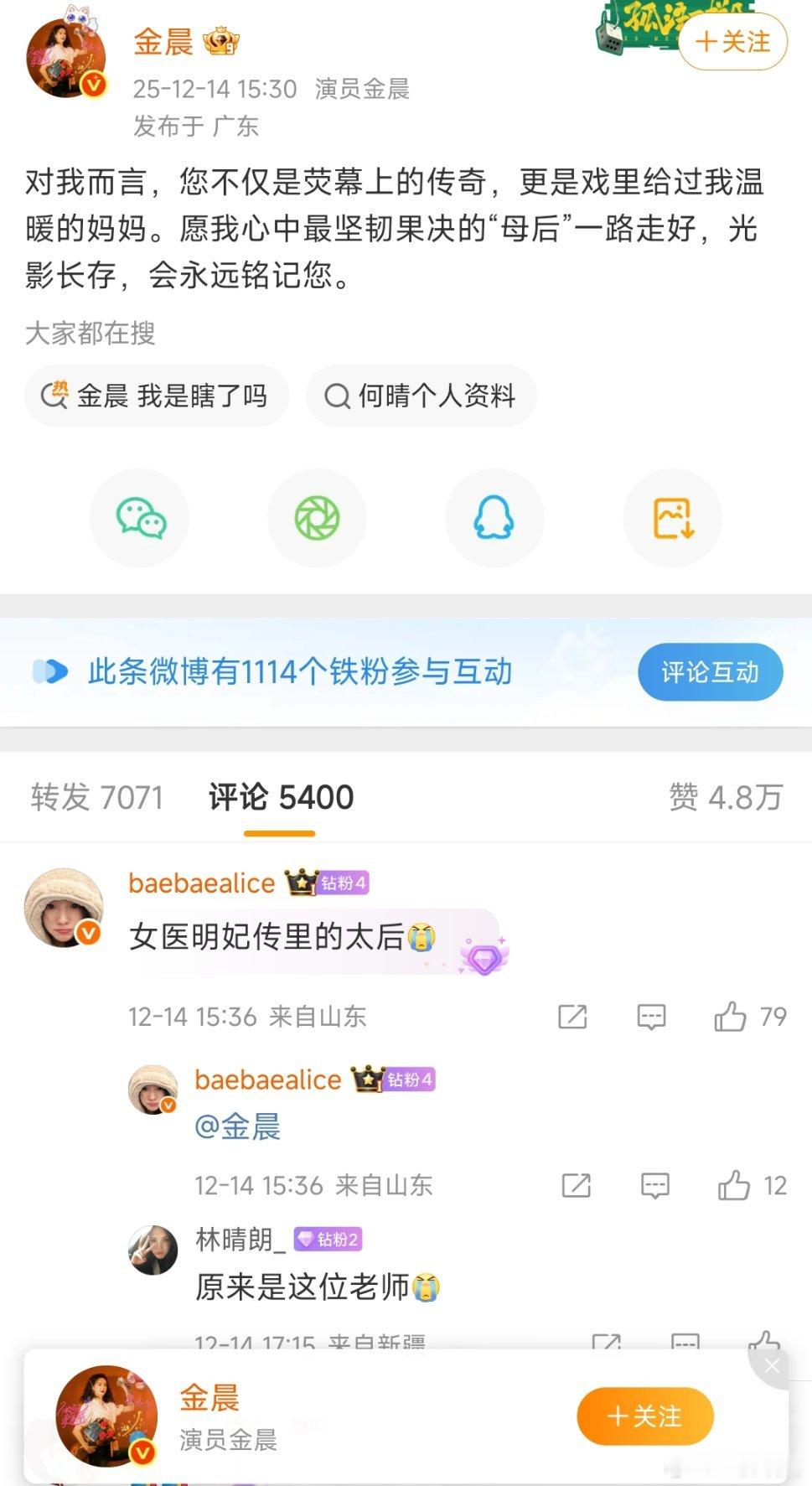
Task: Dismiss the bottom 金晨 follow bar
Action: pos(772,1365)
